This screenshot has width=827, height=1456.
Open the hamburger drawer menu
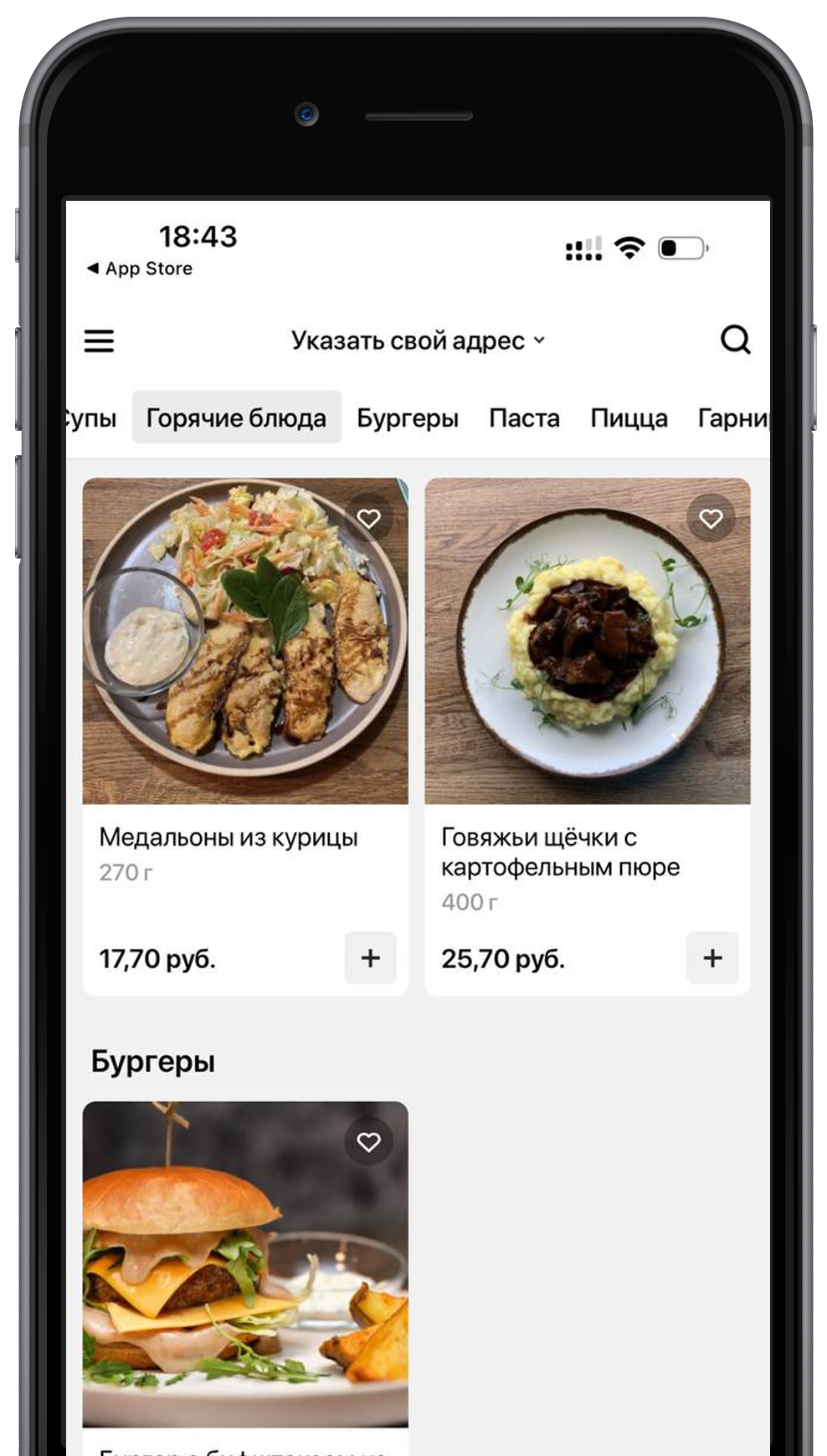pyautogui.click(x=99, y=341)
